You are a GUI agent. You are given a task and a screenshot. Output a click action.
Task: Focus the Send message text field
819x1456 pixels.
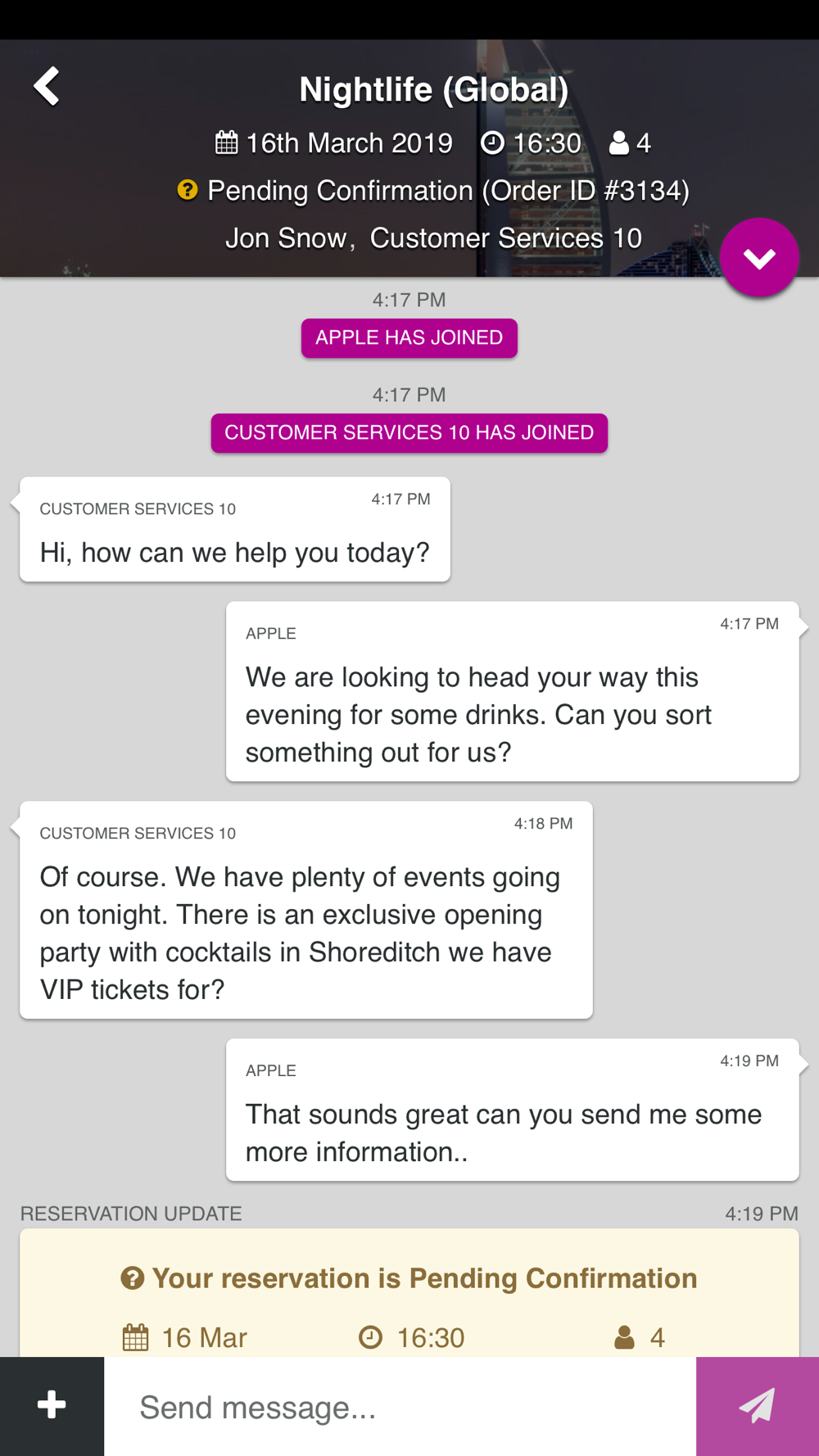[400, 1407]
